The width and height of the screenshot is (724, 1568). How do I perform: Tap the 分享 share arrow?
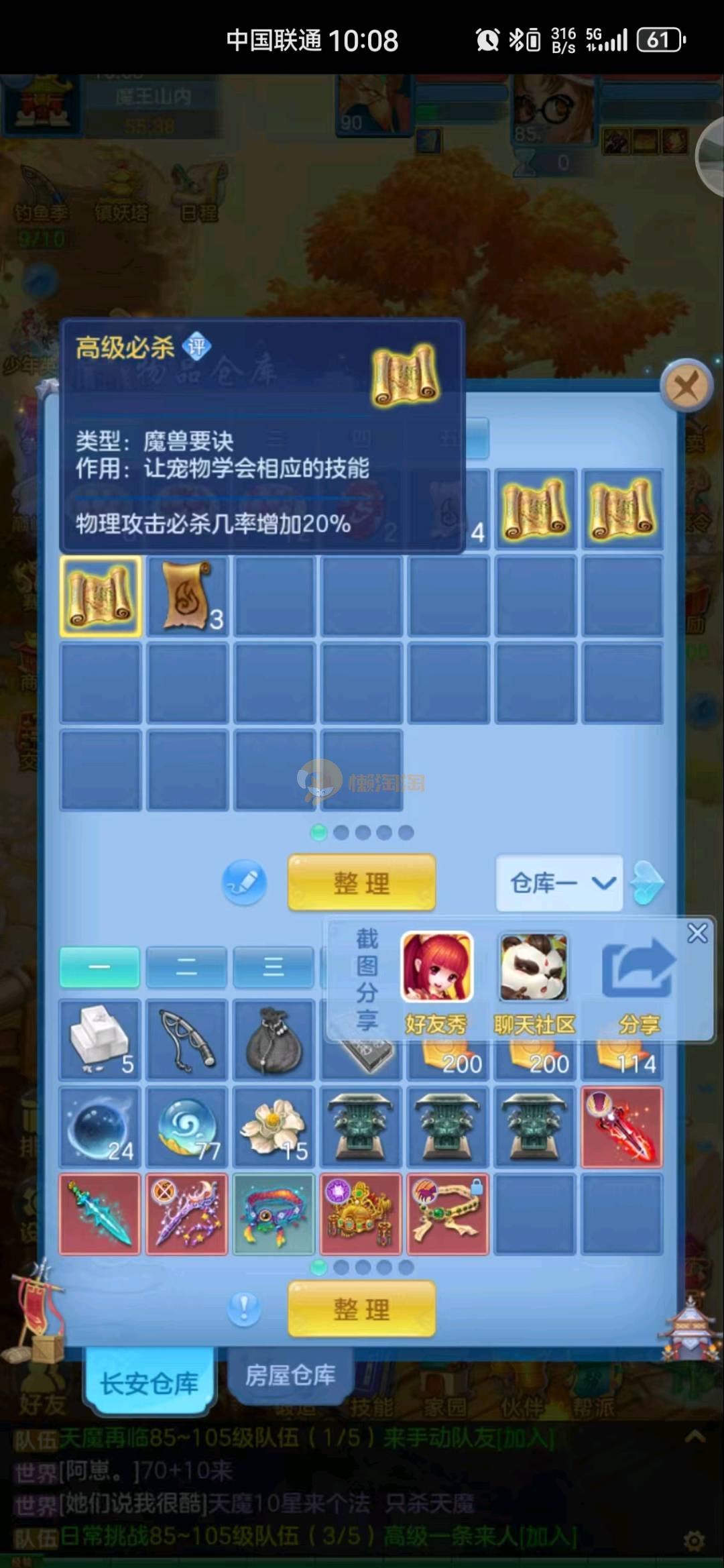638,970
